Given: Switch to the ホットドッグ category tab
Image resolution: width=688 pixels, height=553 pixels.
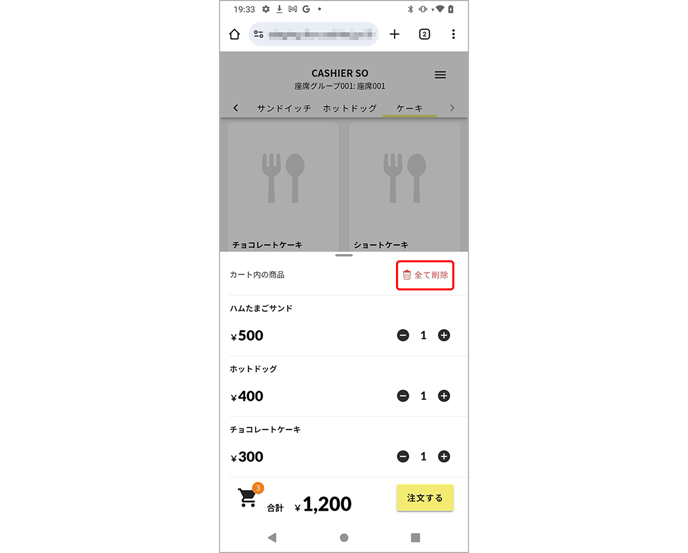Looking at the screenshot, I should (349, 108).
